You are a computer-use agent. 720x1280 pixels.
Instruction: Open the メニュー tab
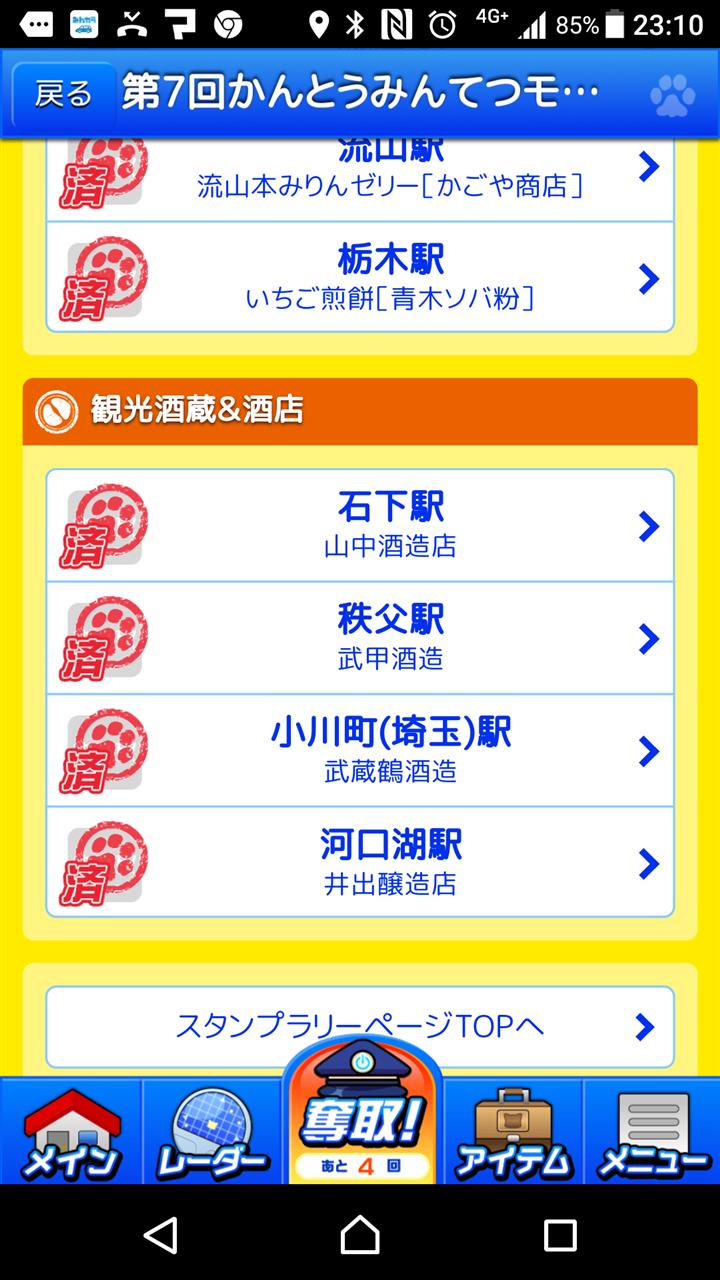coord(652,1133)
